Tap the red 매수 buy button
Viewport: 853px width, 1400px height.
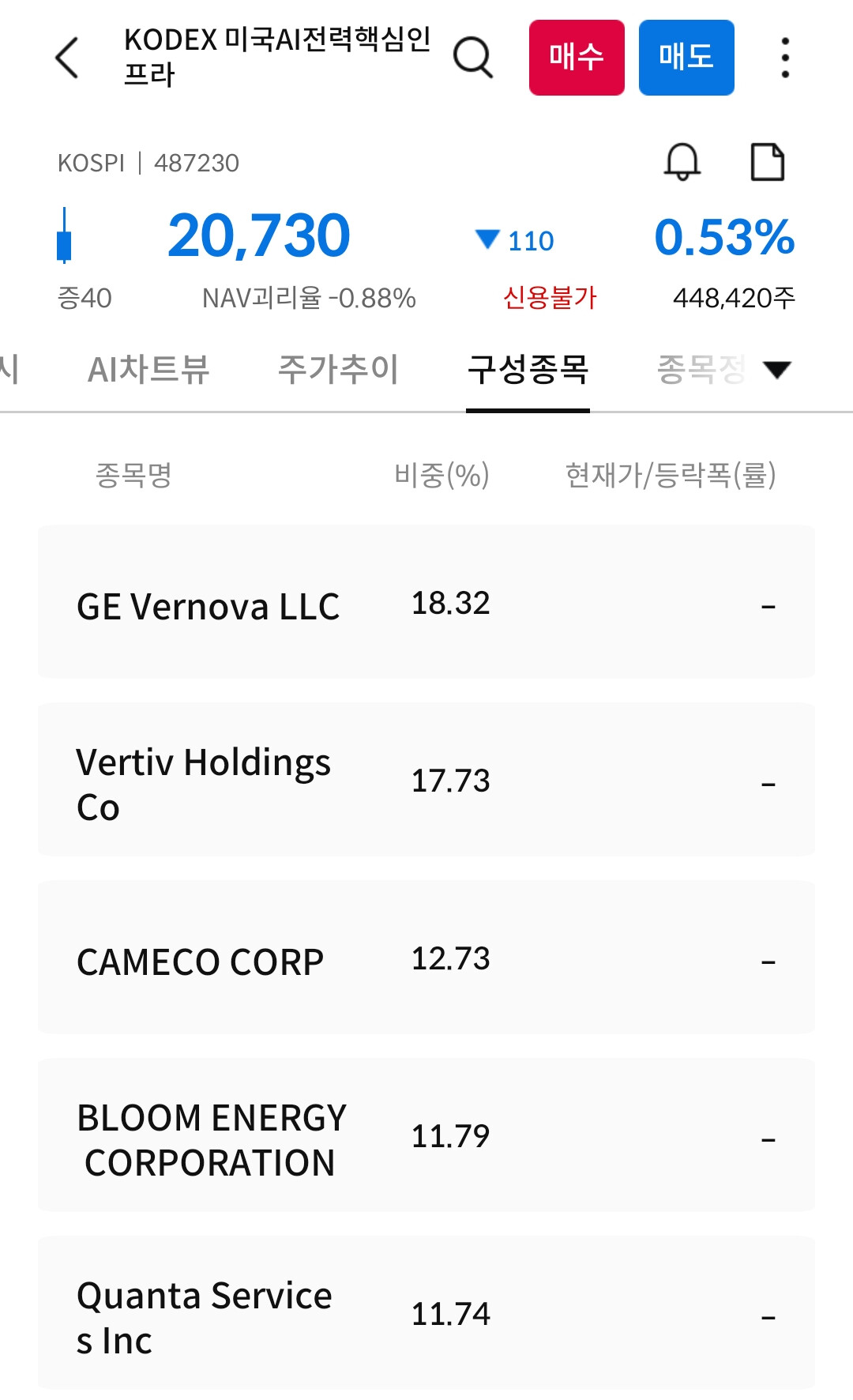[577, 58]
